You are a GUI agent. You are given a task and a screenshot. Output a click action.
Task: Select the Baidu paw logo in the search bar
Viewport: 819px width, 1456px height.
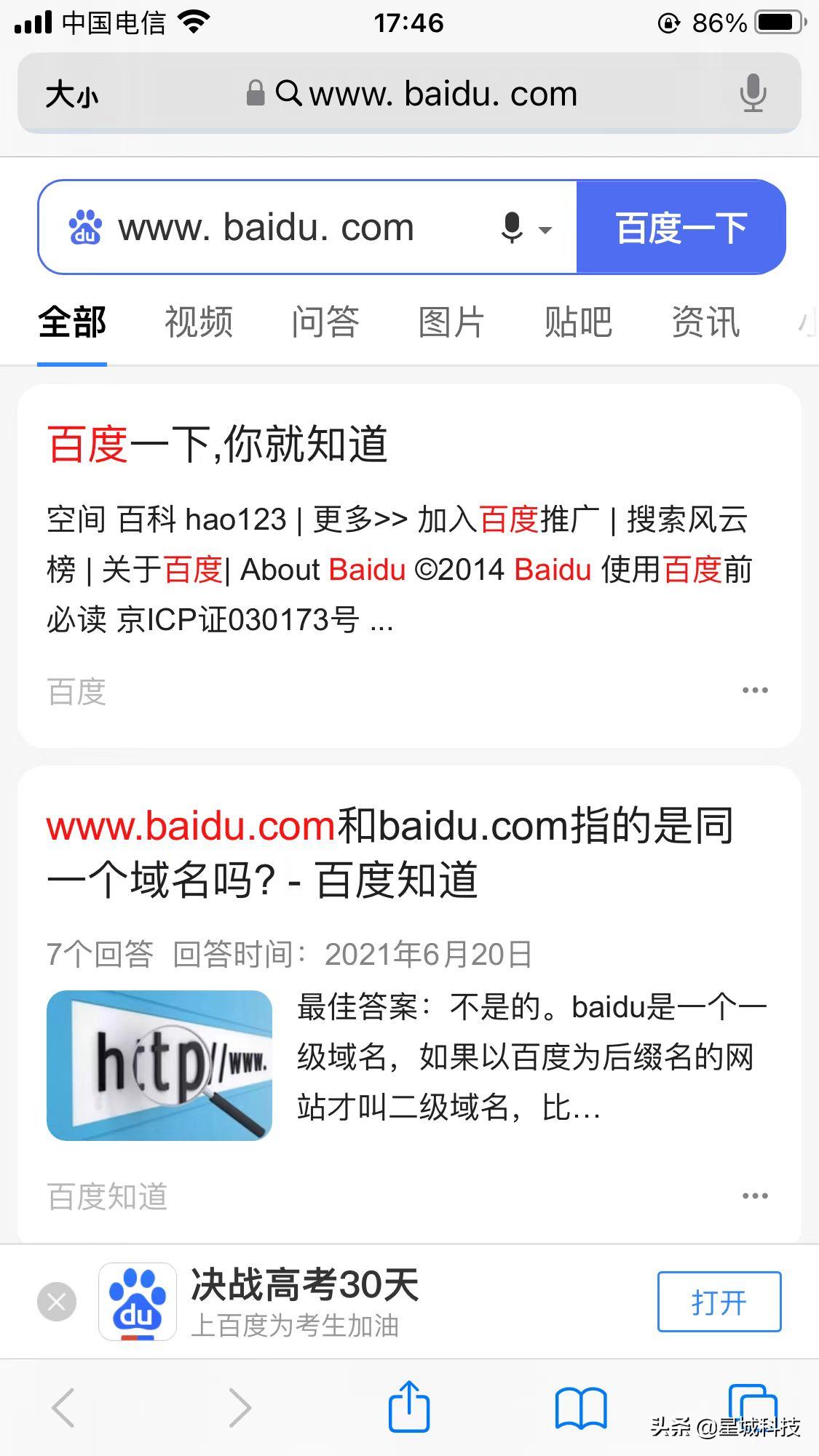pos(85,227)
